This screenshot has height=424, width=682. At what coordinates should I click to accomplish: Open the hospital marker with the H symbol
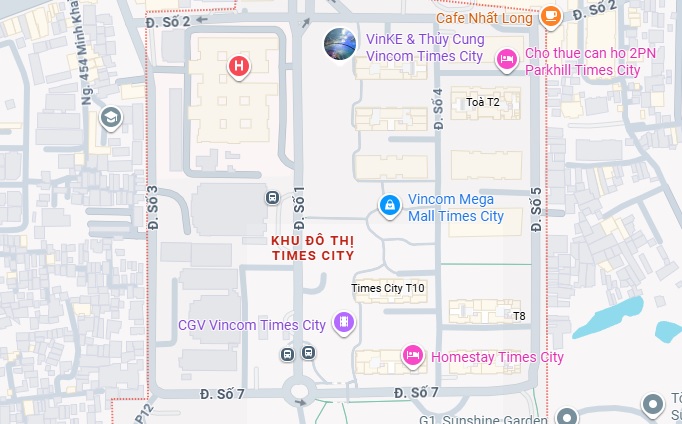click(x=238, y=67)
